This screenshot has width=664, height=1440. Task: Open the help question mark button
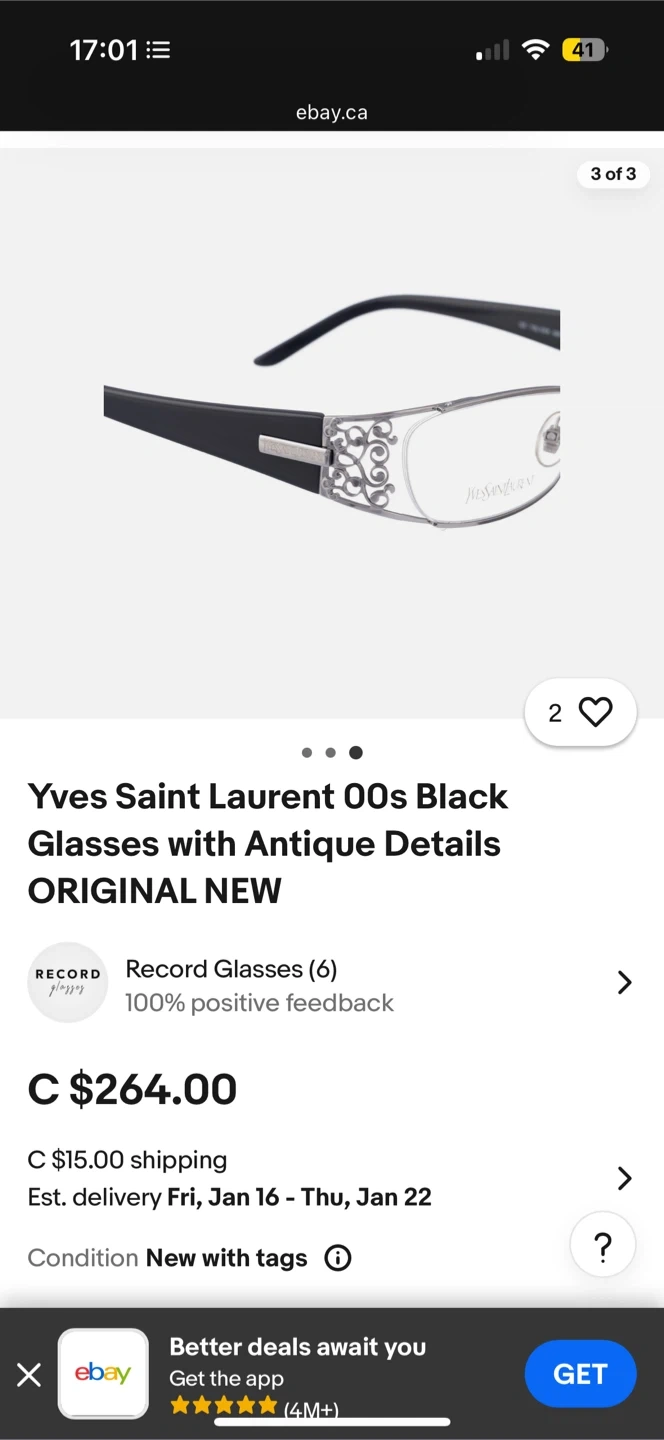pos(602,1246)
